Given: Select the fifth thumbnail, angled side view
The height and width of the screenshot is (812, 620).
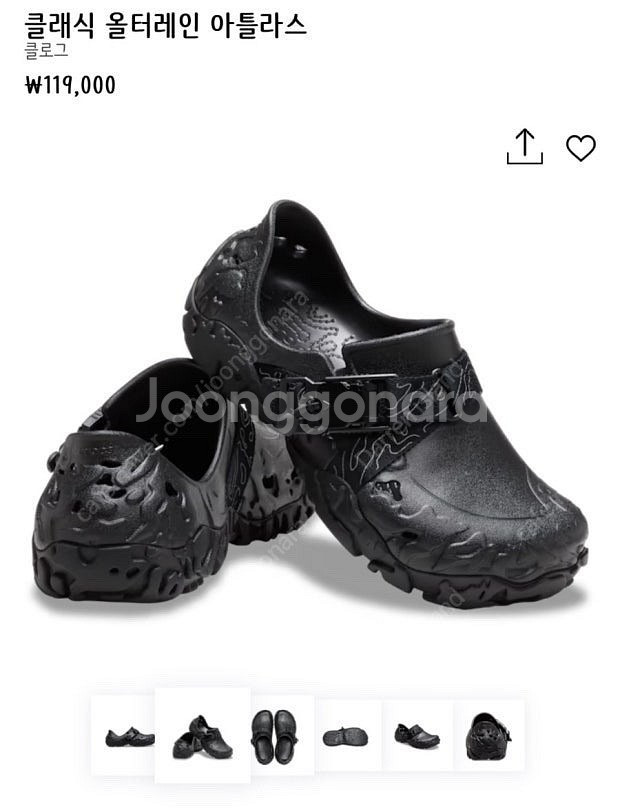Looking at the screenshot, I should pyautogui.click(x=416, y=737).
